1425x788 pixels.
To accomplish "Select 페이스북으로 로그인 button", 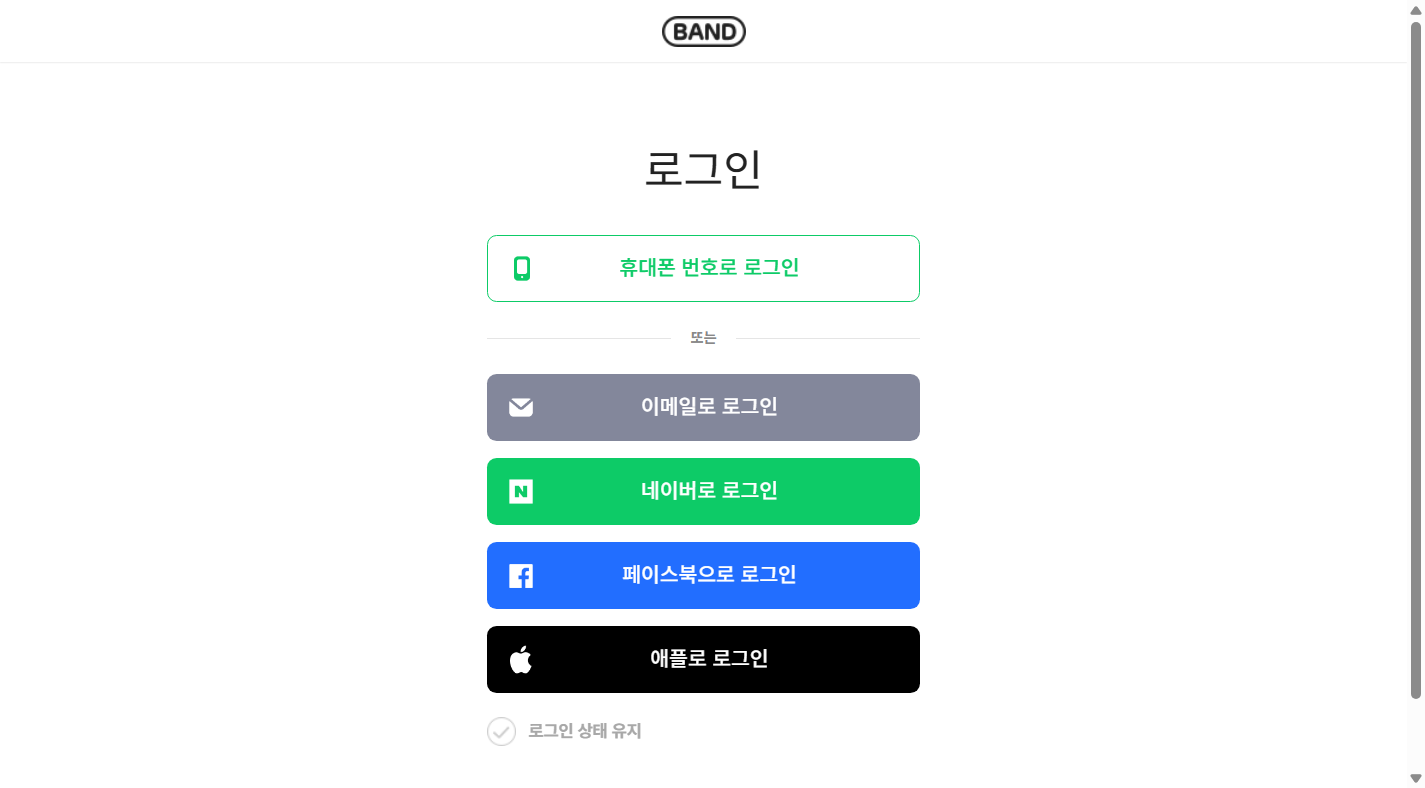I will [703, 575].
